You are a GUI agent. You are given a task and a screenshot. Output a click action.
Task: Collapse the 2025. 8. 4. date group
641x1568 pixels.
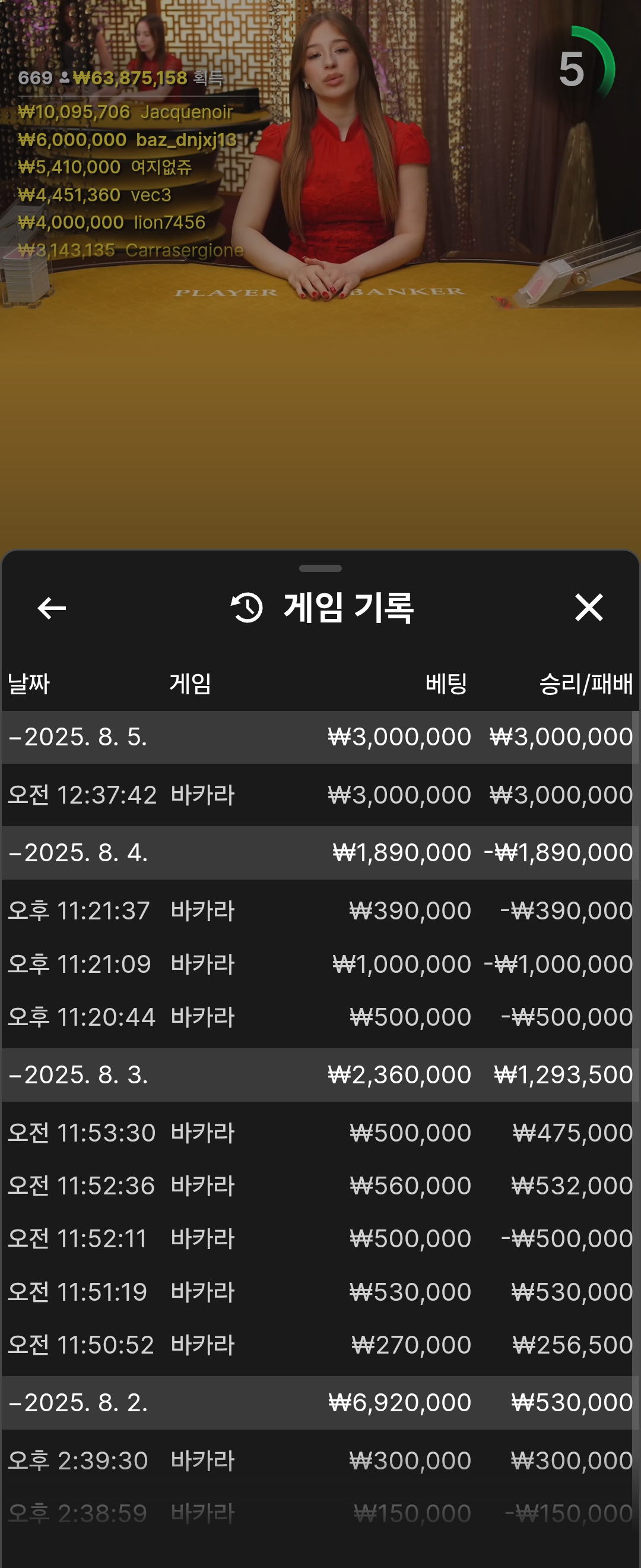[78, 853]
